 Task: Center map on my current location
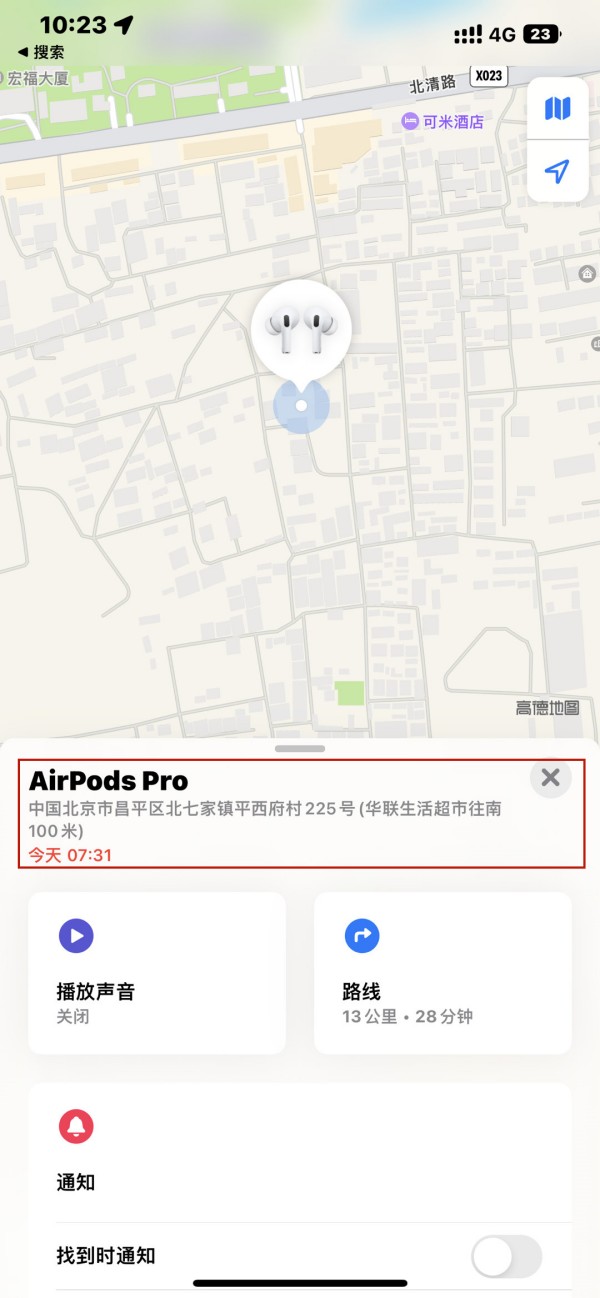[x=557, y=171]
